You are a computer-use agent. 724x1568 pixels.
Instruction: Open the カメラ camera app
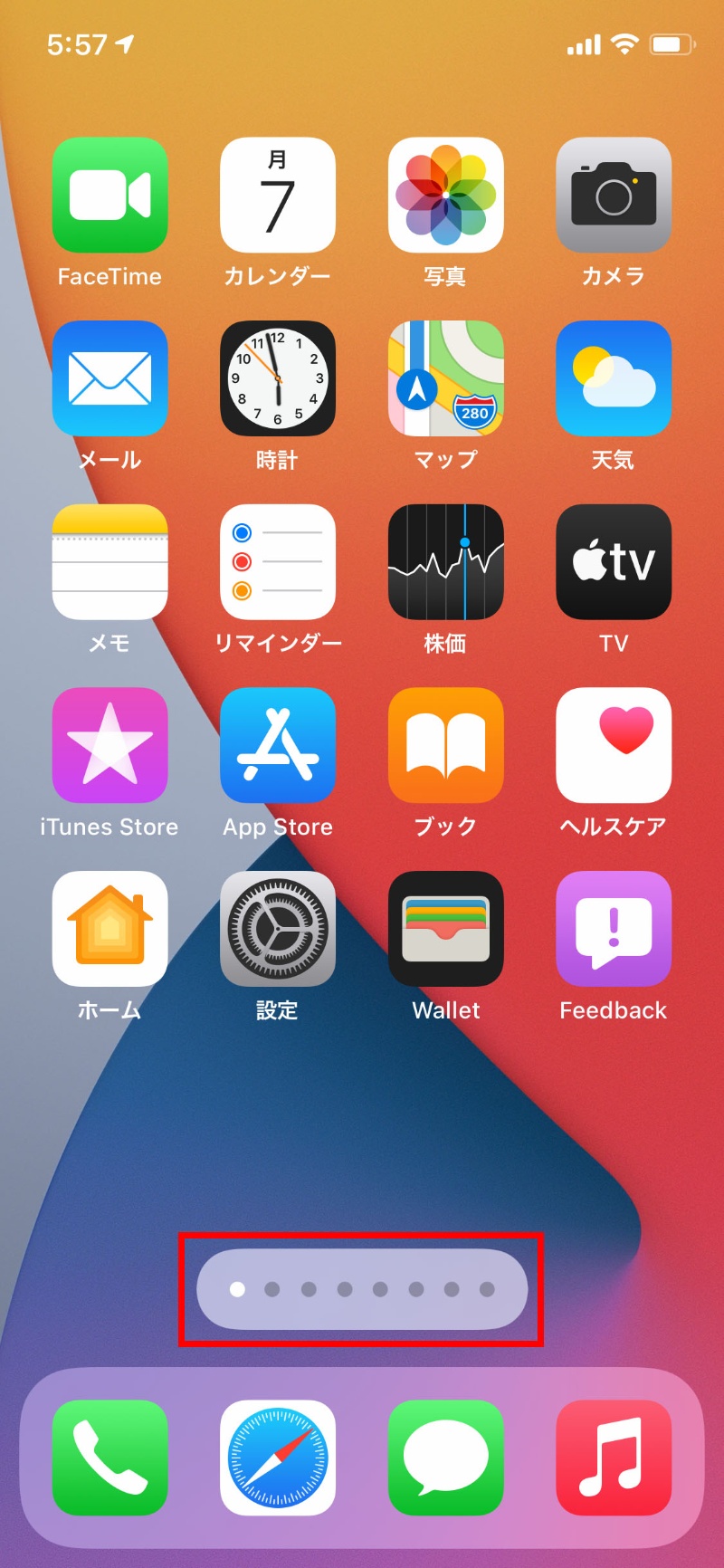coord(614,195)
